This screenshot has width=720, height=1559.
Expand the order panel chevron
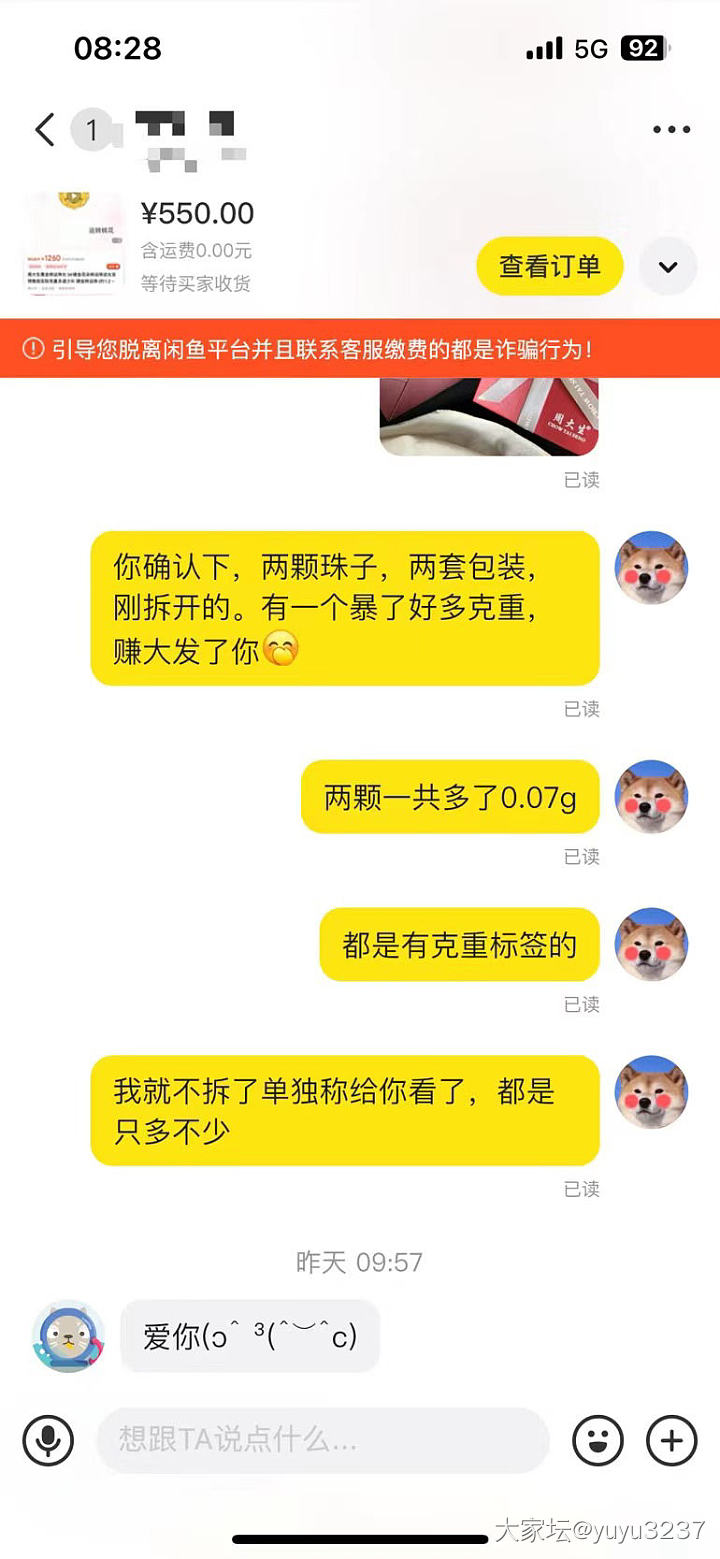(x=668, y=267)
